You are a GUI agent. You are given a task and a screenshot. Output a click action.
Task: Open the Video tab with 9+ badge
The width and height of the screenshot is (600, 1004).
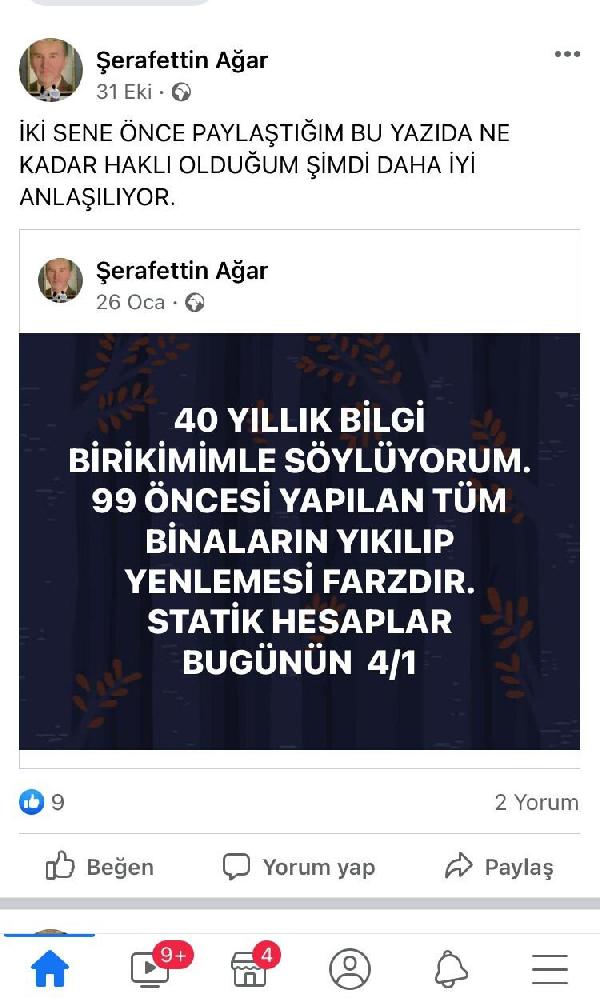(x=151, y=968)
